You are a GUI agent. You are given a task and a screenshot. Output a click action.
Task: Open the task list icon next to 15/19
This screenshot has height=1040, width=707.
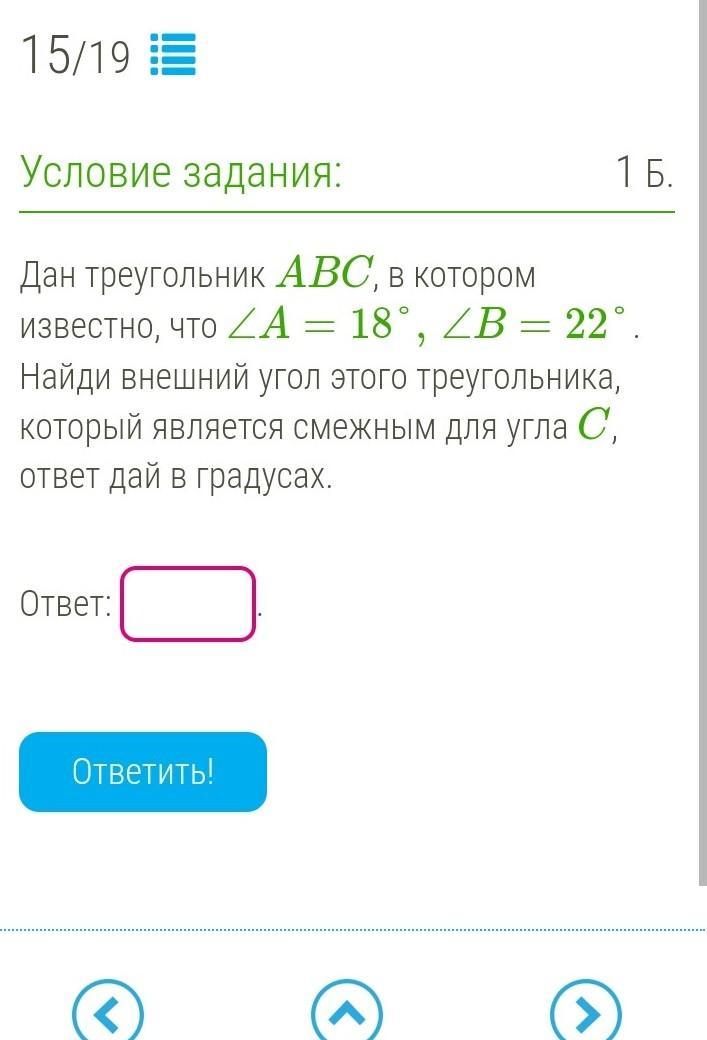click(172, 55)
